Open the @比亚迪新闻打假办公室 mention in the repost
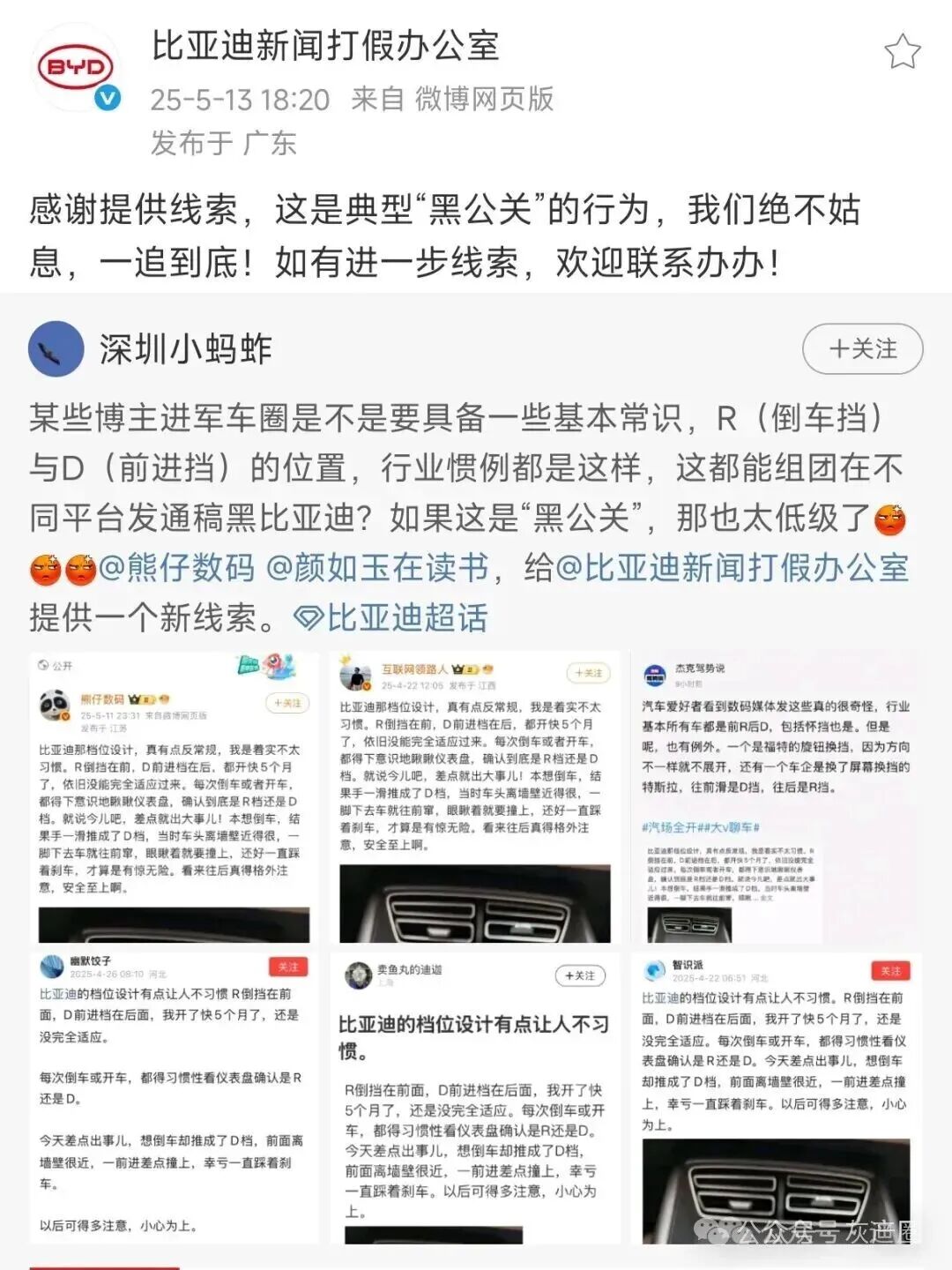 pyautogui.click(x=732, y=568)
